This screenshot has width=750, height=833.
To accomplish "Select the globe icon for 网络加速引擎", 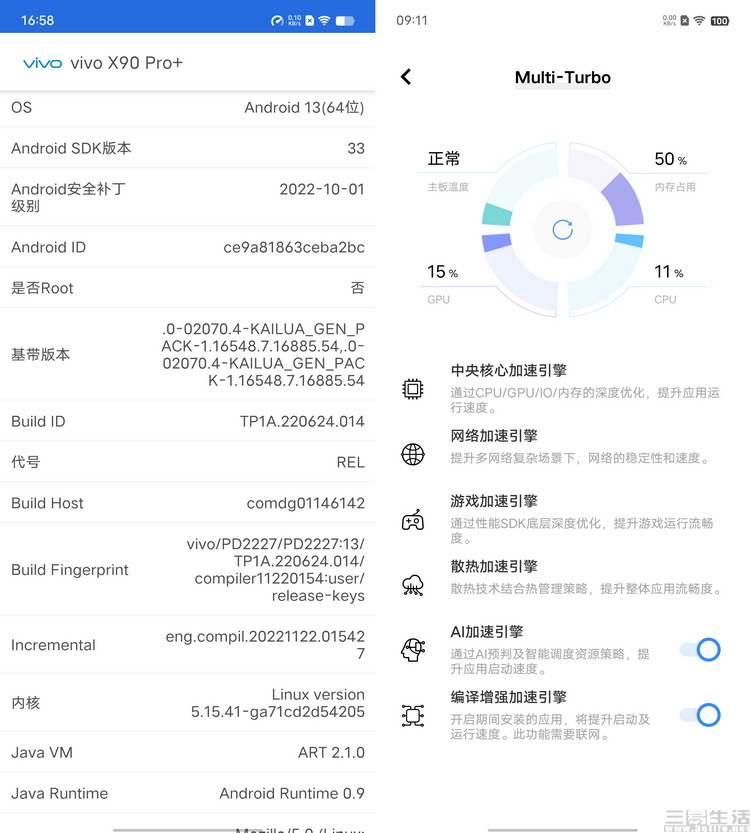I will 413,454.
